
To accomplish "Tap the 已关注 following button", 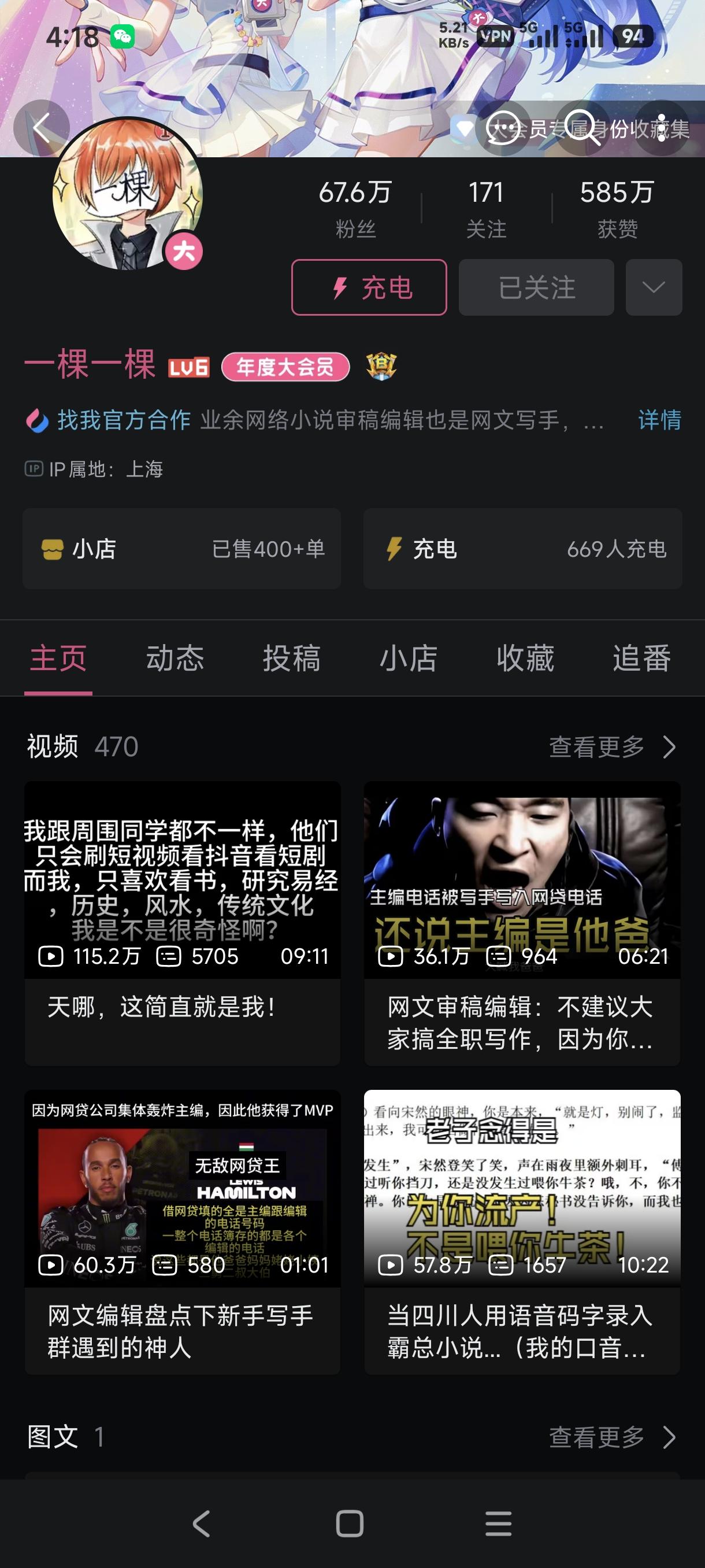I will (536, 287).
